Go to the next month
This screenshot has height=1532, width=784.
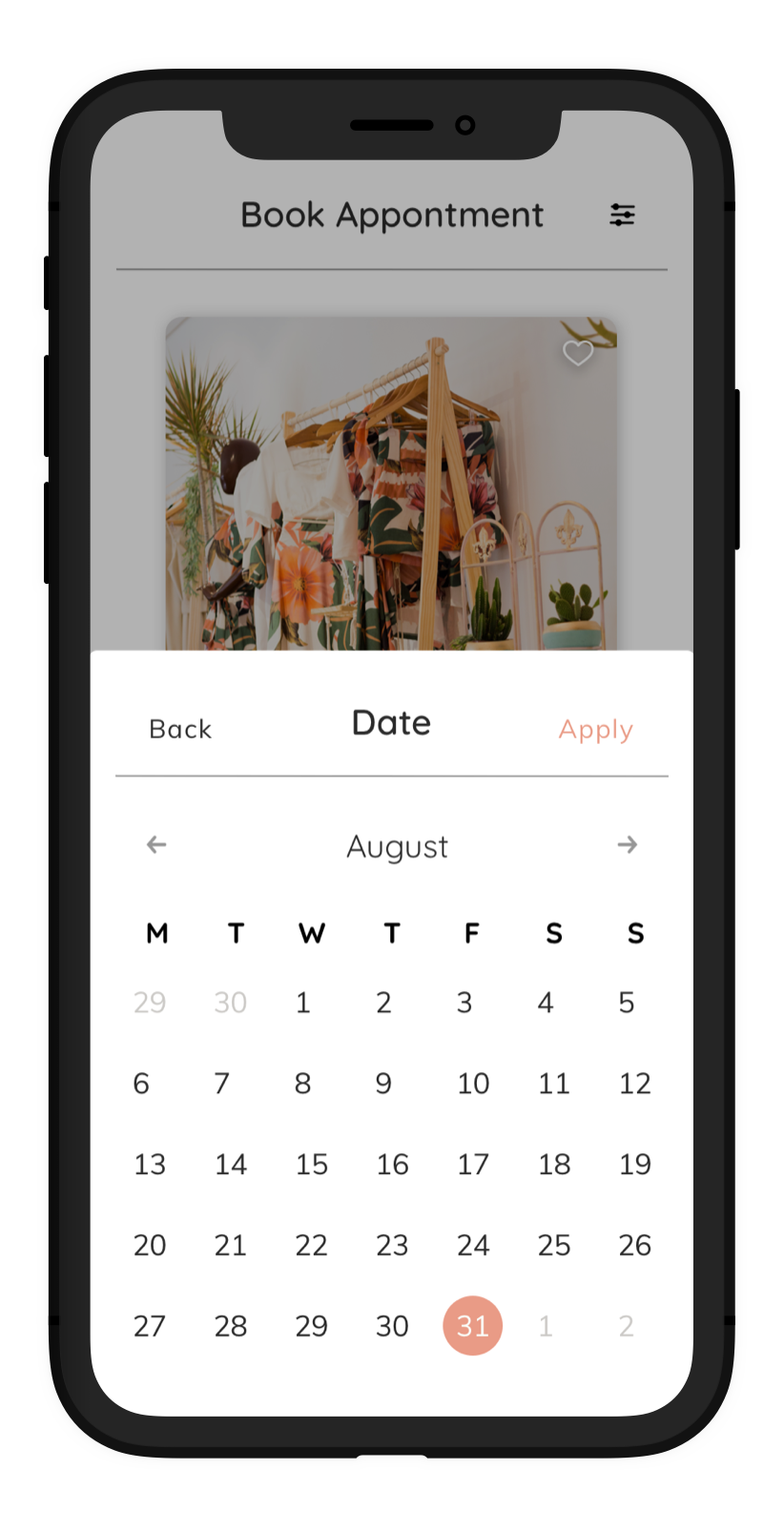627,845
